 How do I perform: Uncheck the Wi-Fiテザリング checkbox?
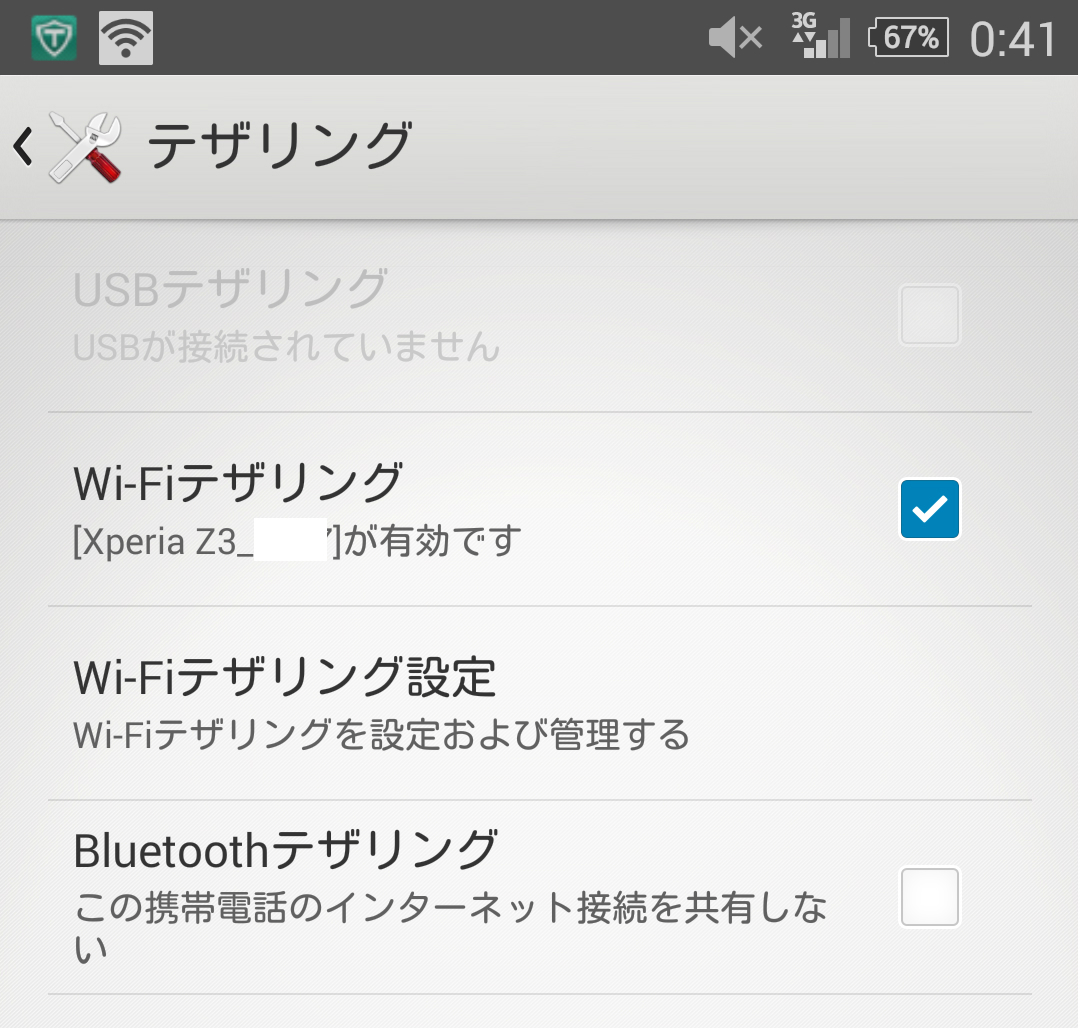(929, 509)
